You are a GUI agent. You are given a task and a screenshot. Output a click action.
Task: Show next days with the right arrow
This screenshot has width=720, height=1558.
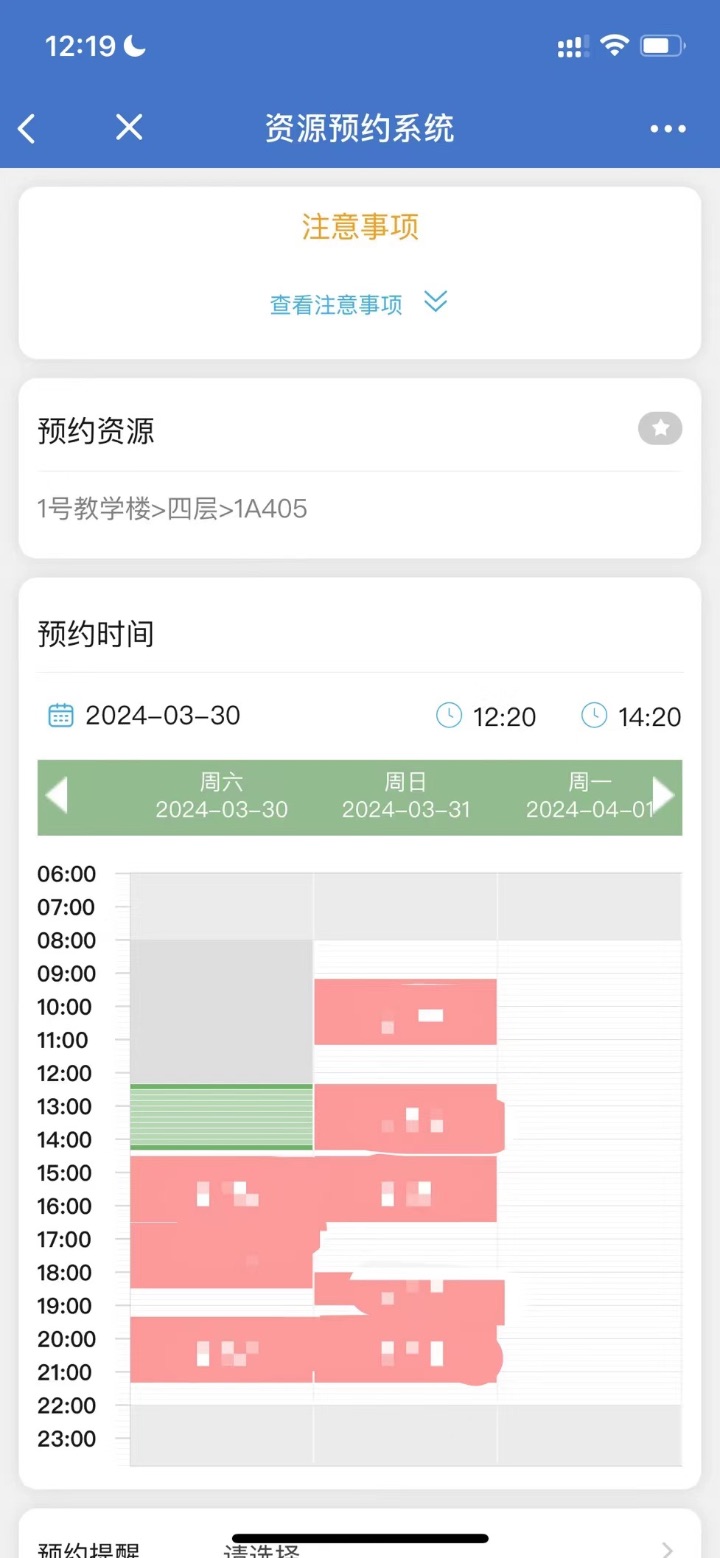[x=663, y=794]
